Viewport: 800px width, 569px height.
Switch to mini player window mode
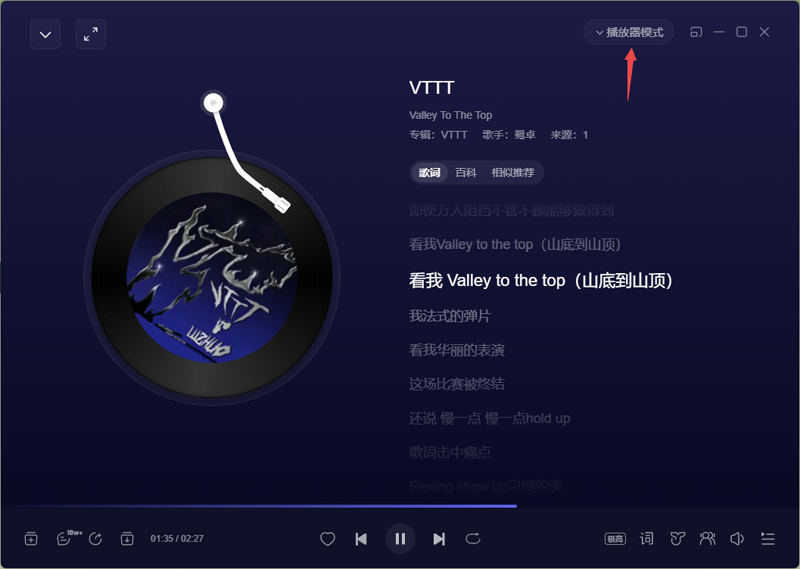(x=696, y=32)
